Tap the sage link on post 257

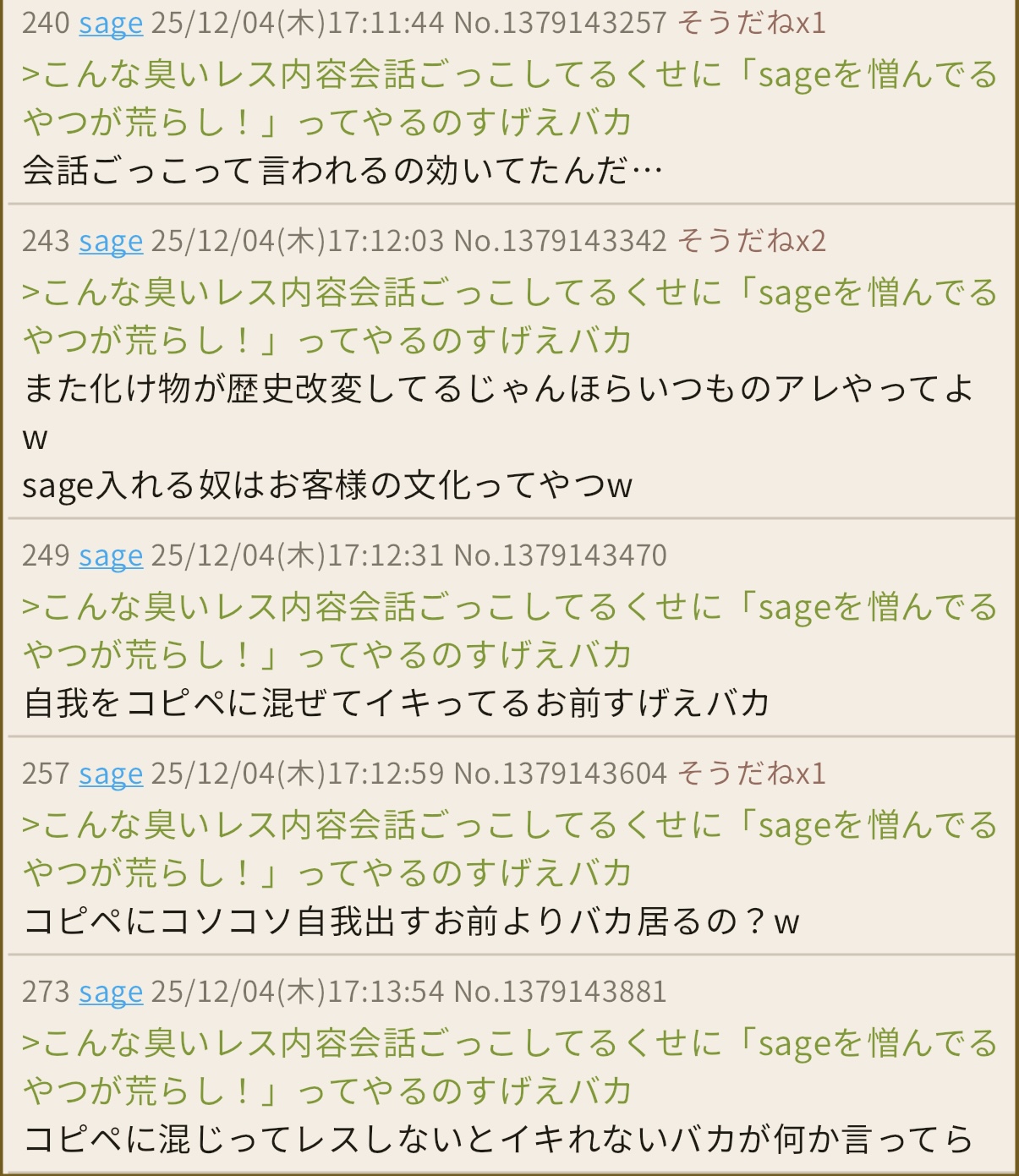[x=111, y=774]
